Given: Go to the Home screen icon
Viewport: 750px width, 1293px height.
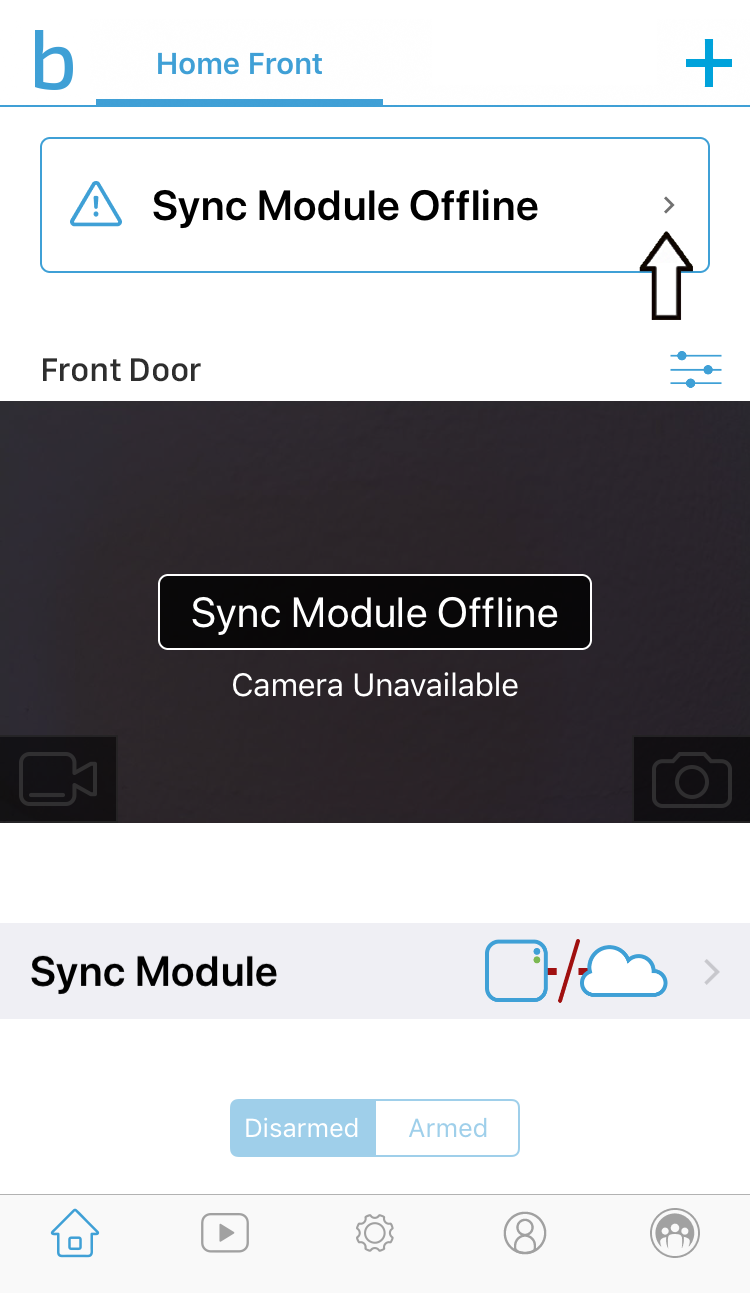Looking at the screenshot, I should pos(75,1232).
